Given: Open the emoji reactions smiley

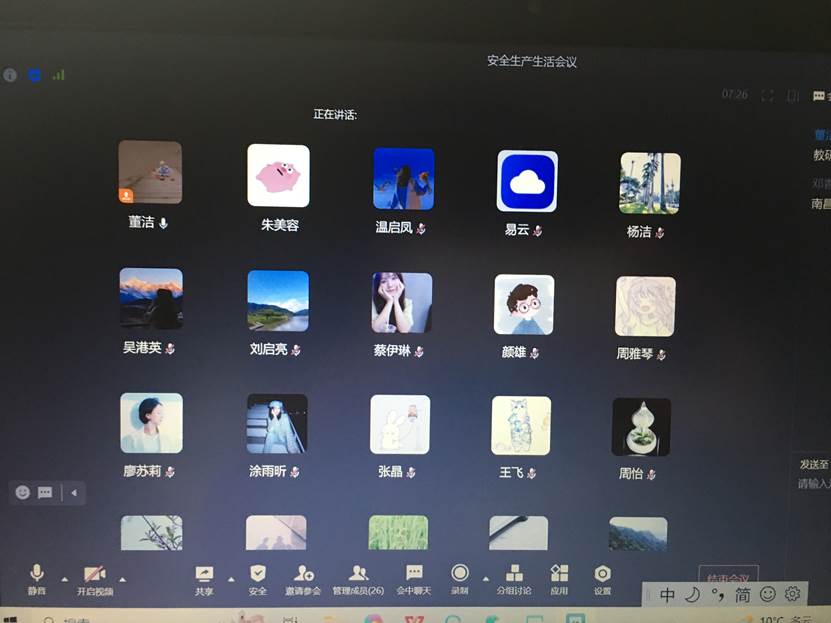Looking at the screenshot, I should (x=23, y=493).
